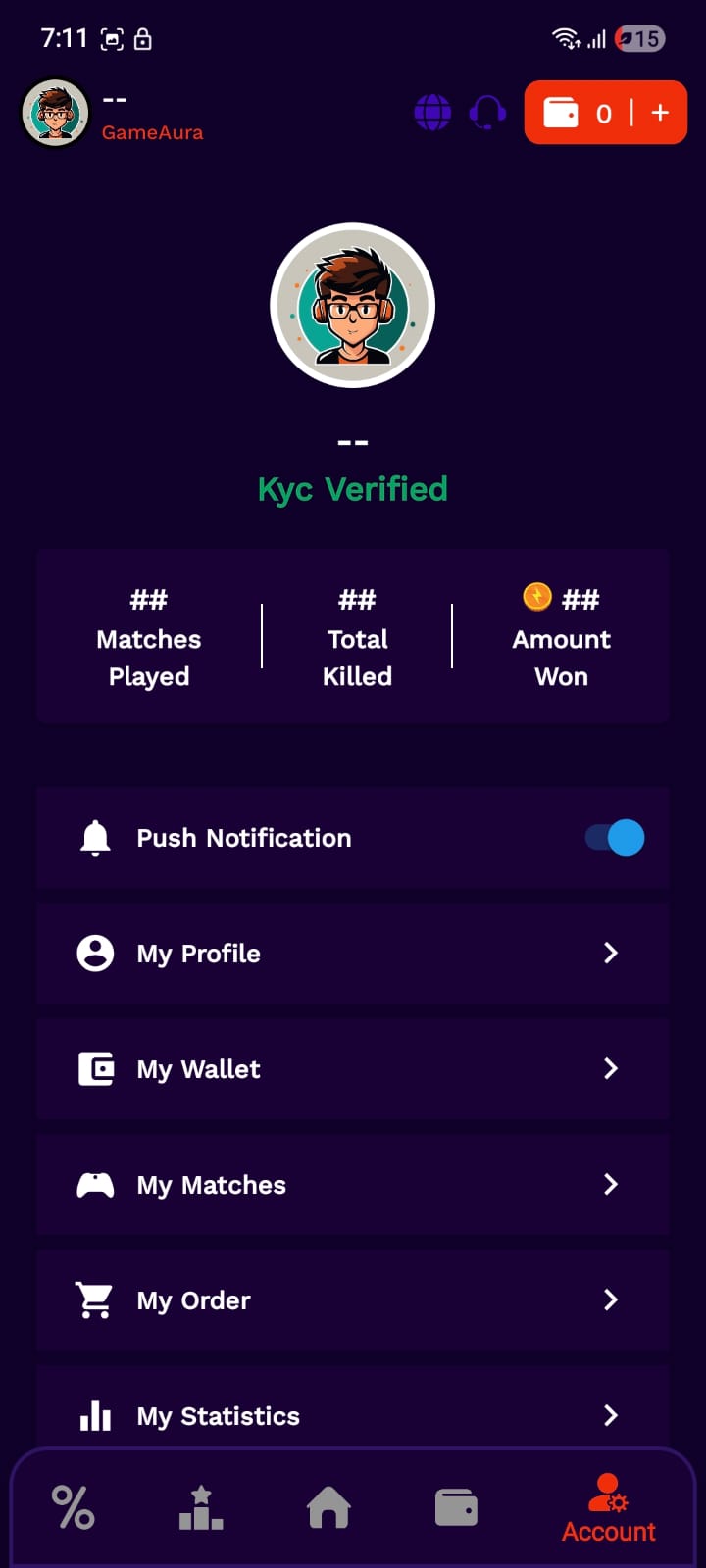Open My Matches using its chevron

click(610, 1184)
